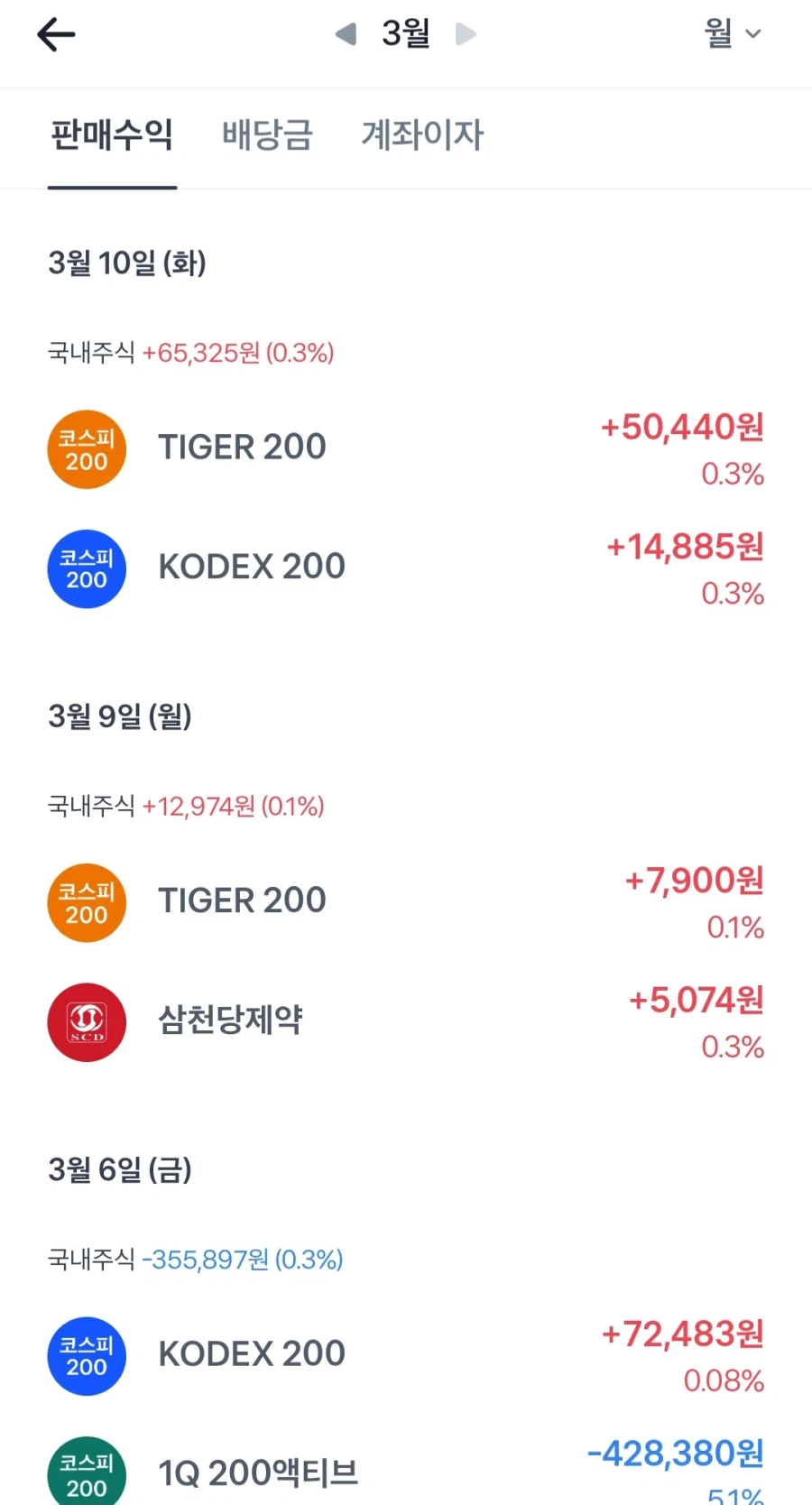
Task: Tap the 국내주식 +65,325원 summary text
Action: click(x=189, y=353)
